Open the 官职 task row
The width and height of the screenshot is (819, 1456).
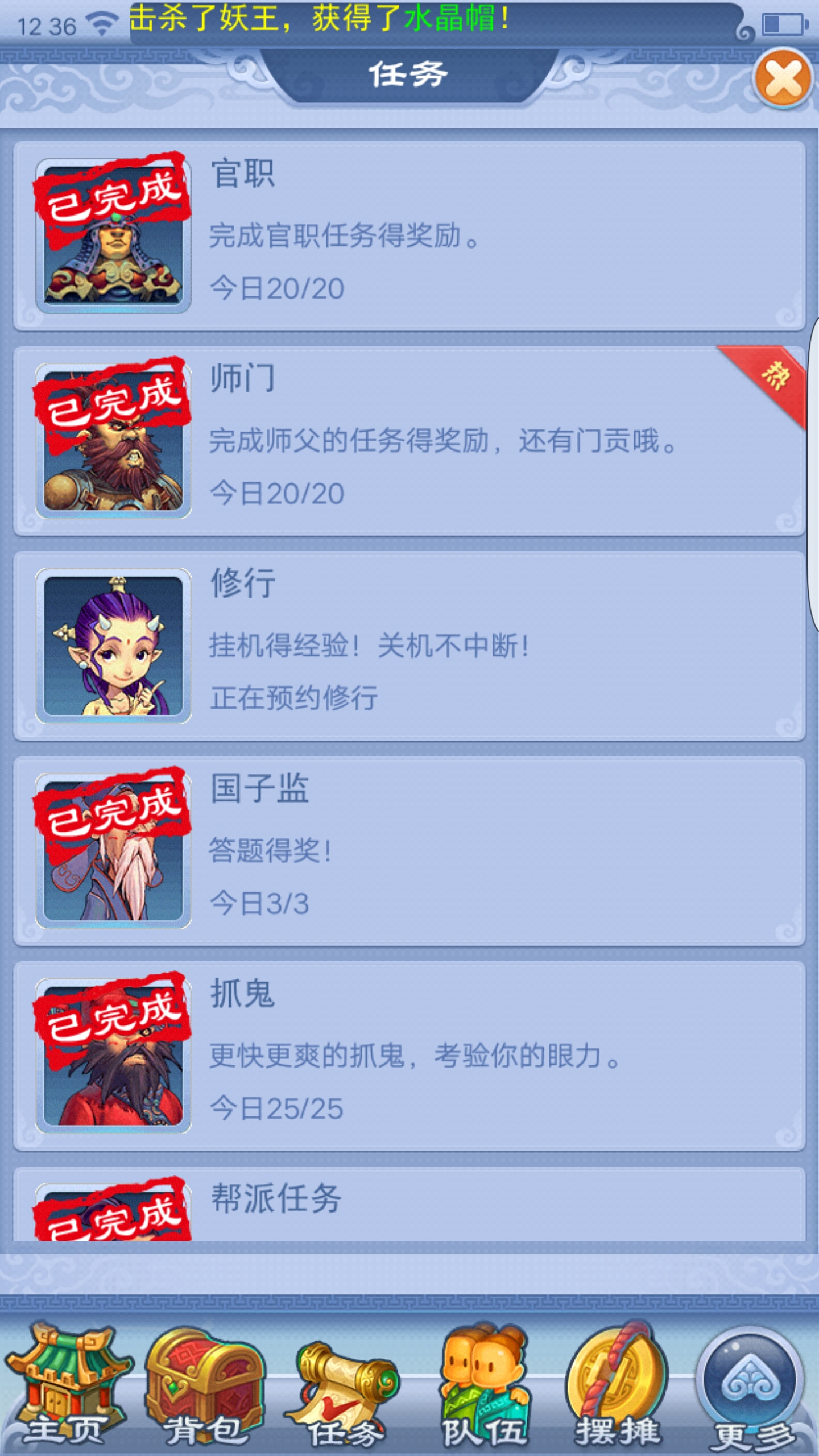tap(409, 236)
